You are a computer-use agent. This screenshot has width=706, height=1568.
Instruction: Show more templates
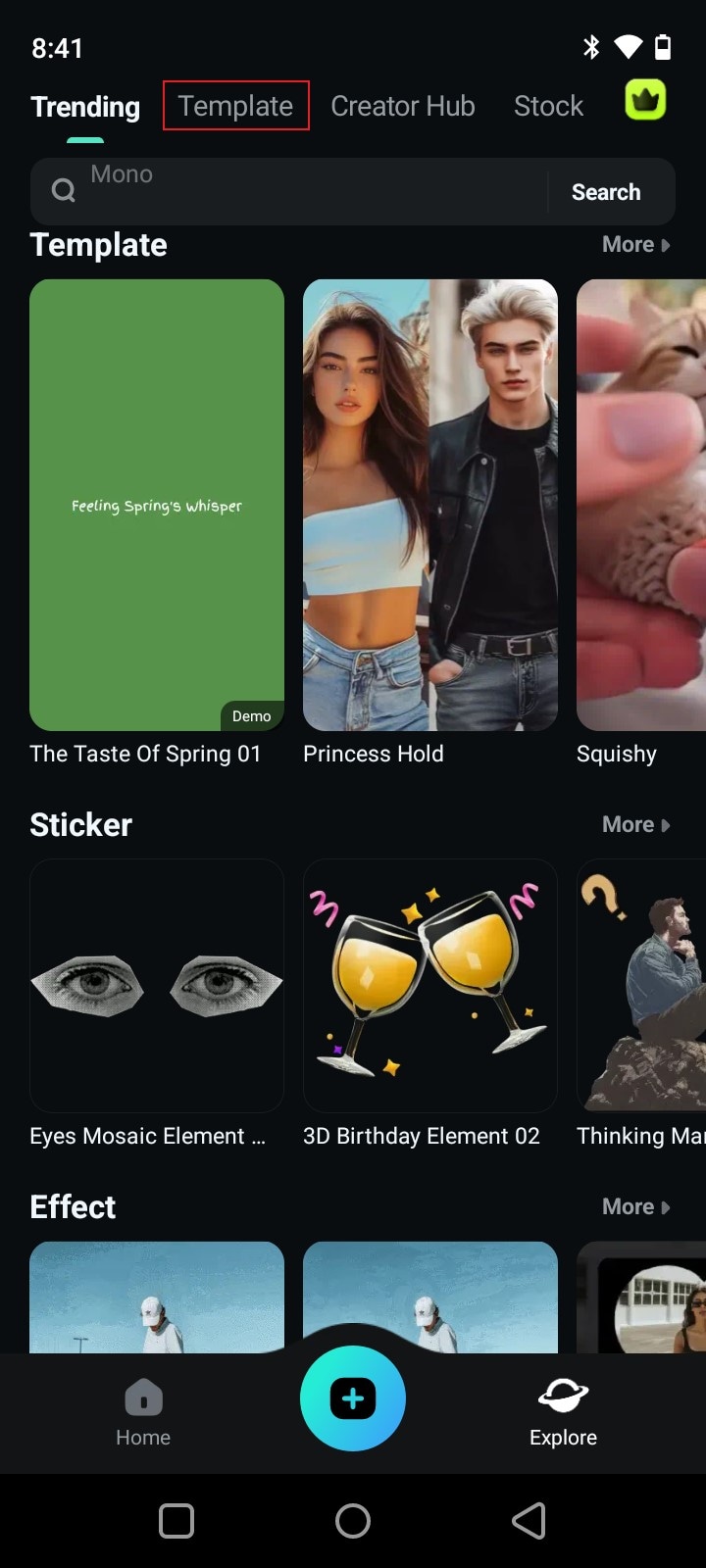pos(635,245)
